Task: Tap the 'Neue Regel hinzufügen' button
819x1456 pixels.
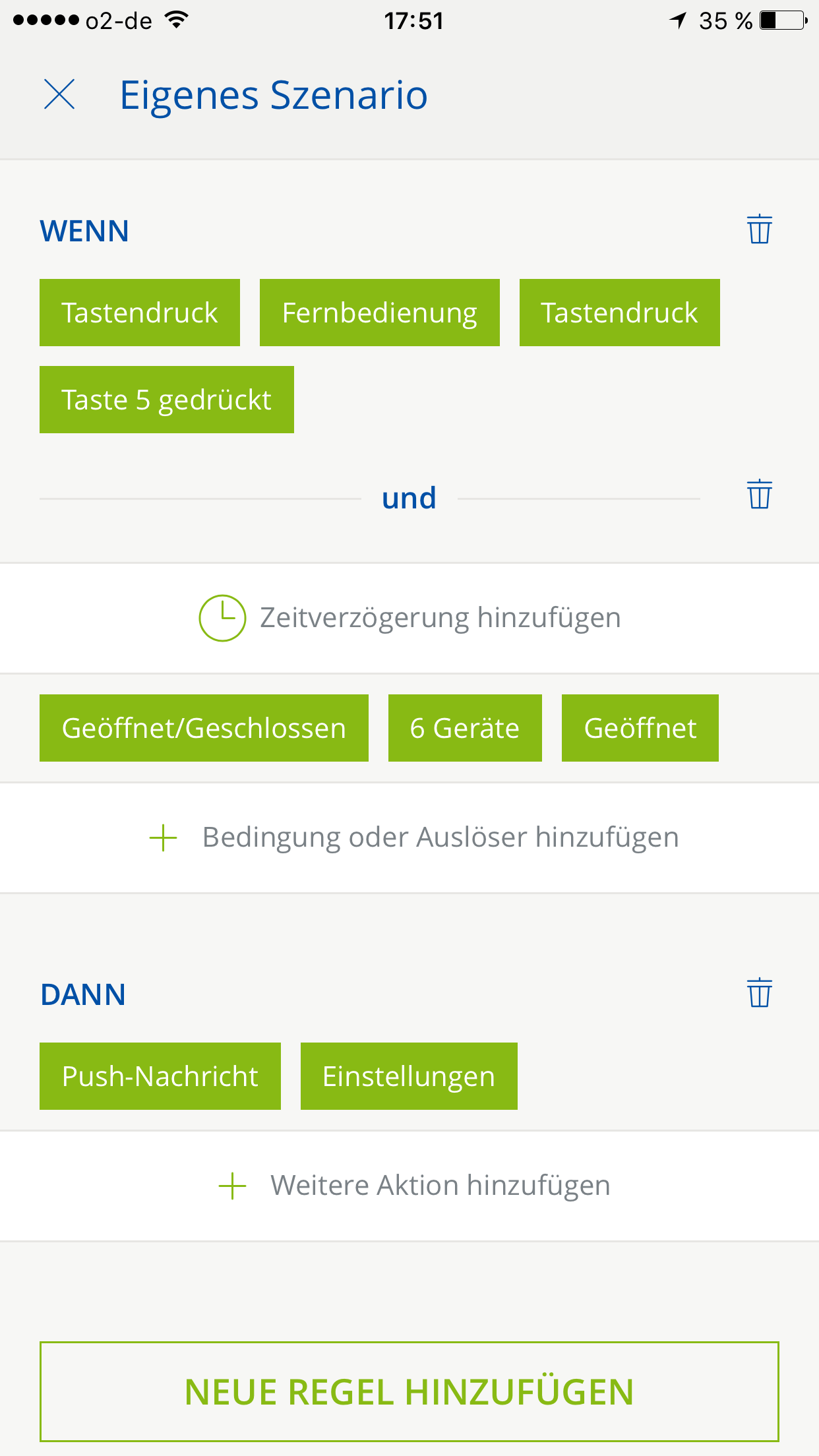Action: point(409,1391)
